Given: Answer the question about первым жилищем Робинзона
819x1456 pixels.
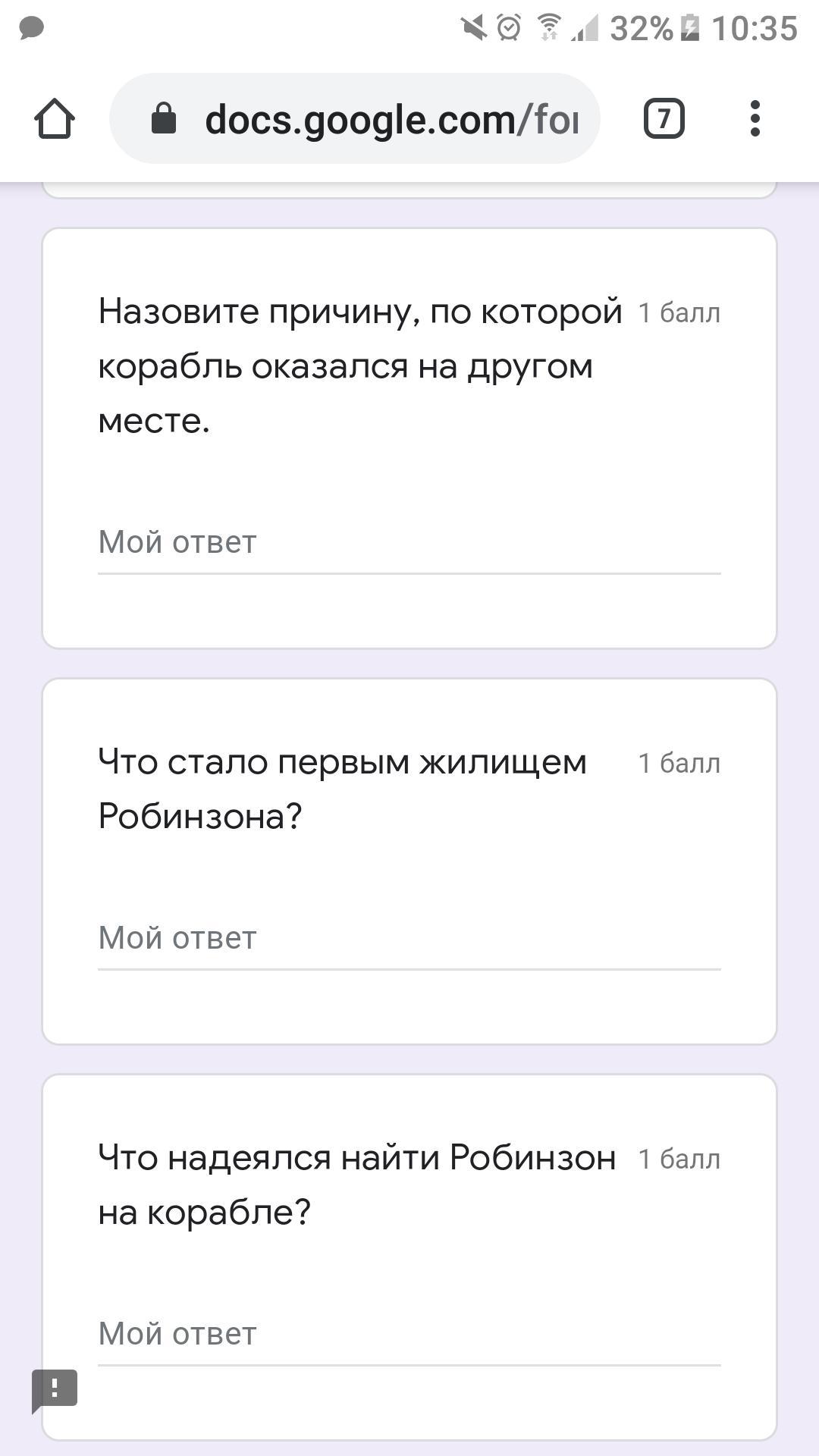Looking at the screenshot, I should (x=409, y=939).
